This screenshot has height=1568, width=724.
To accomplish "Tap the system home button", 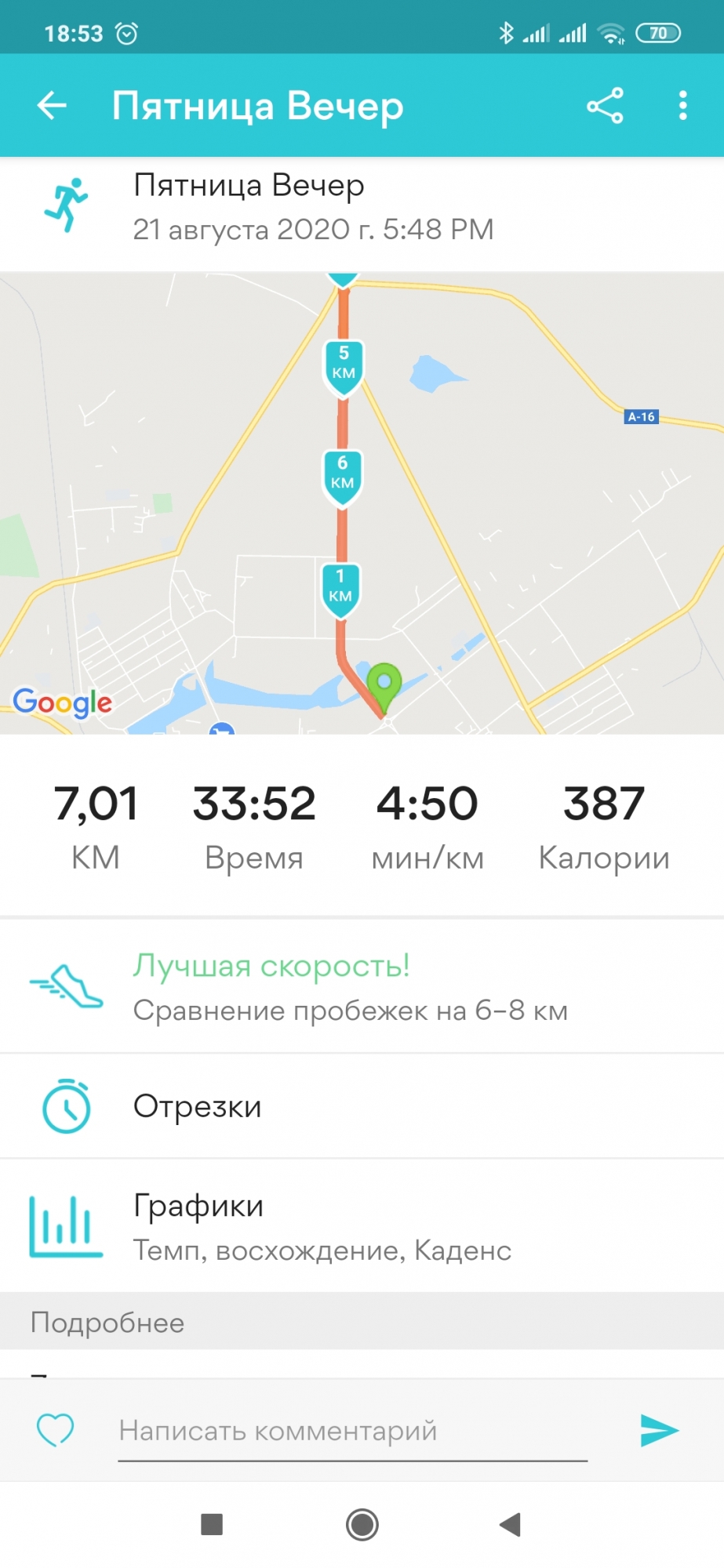I will click(362, 1524).
